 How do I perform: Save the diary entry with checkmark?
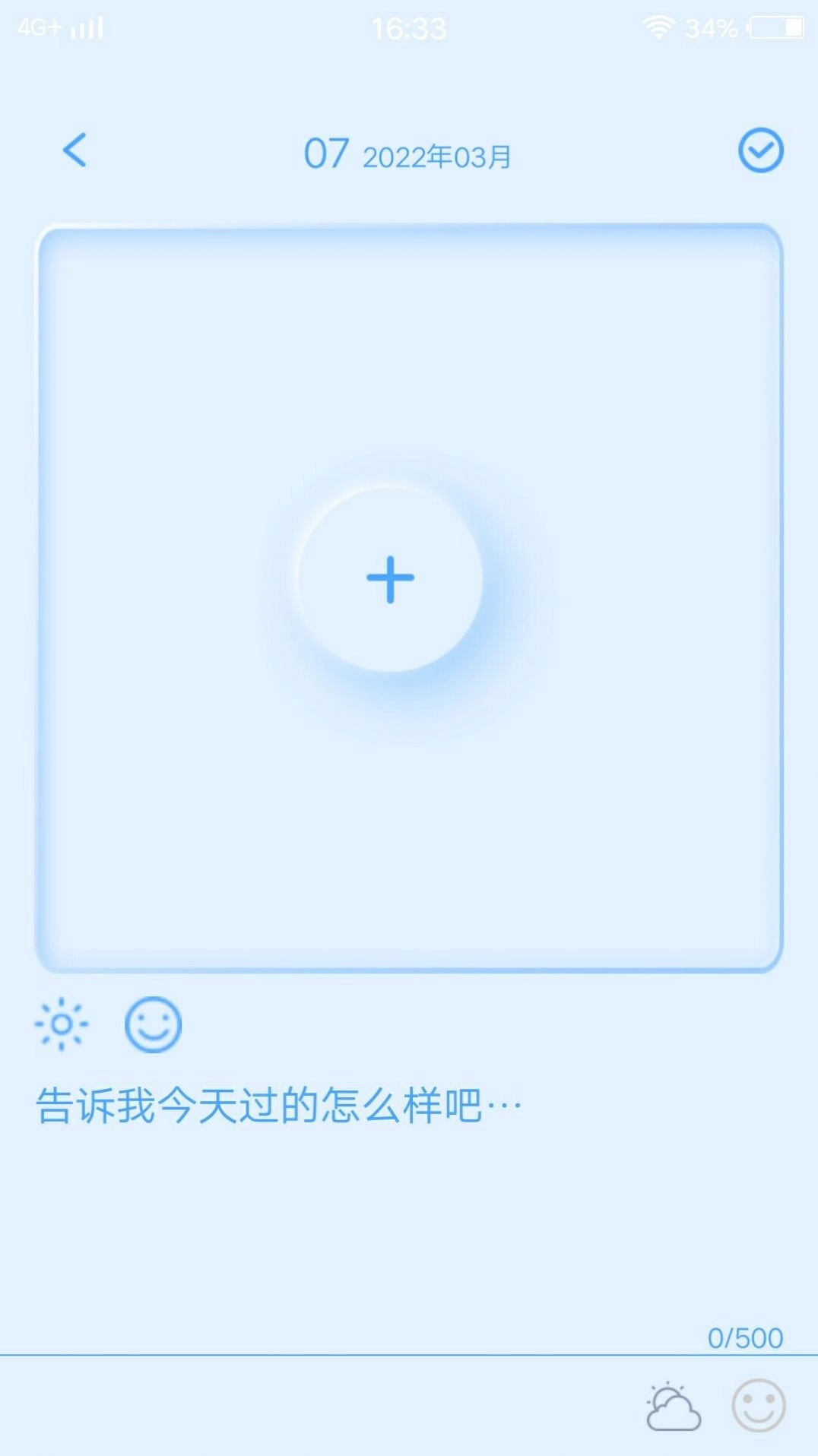click(760, 150)
